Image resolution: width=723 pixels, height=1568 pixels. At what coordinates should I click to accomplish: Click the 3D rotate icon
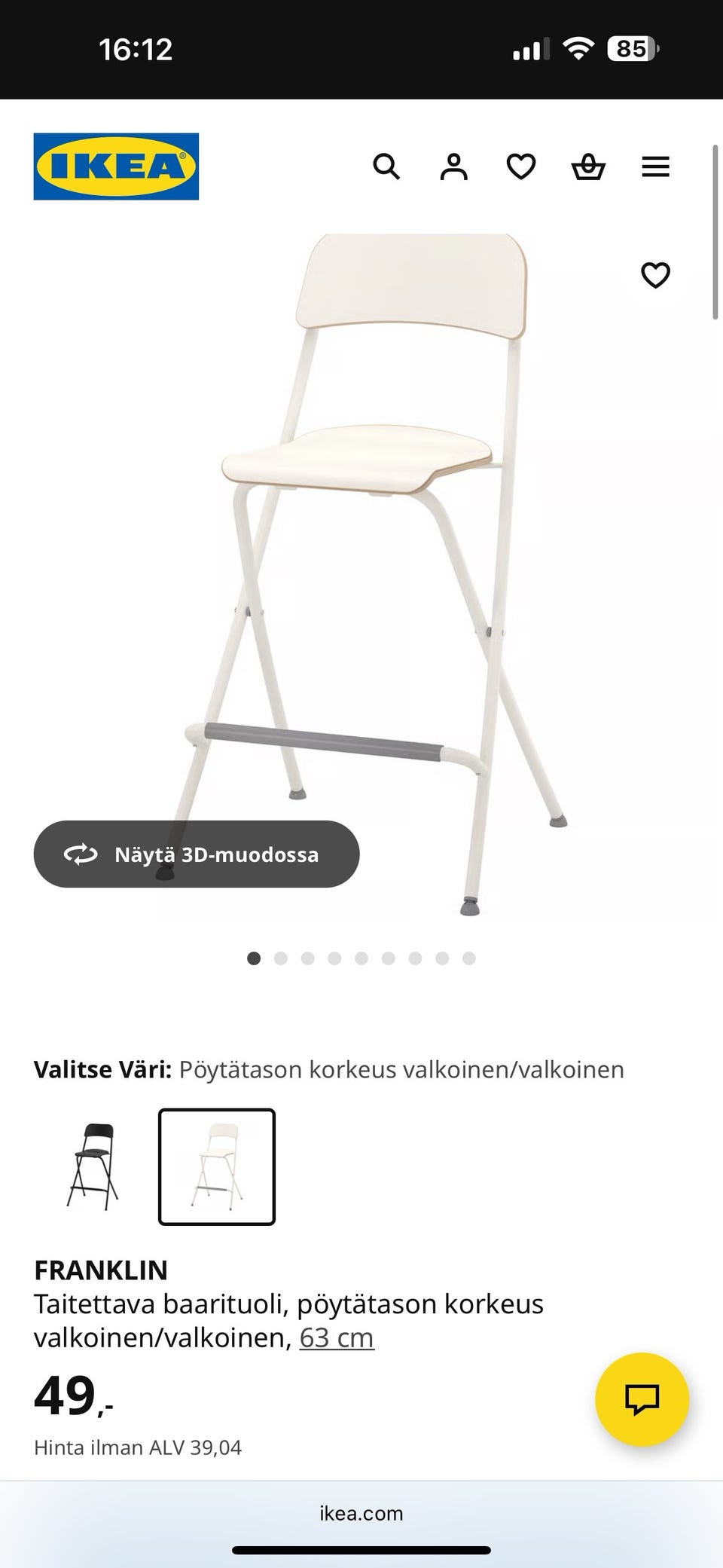[x=79, y=854]
